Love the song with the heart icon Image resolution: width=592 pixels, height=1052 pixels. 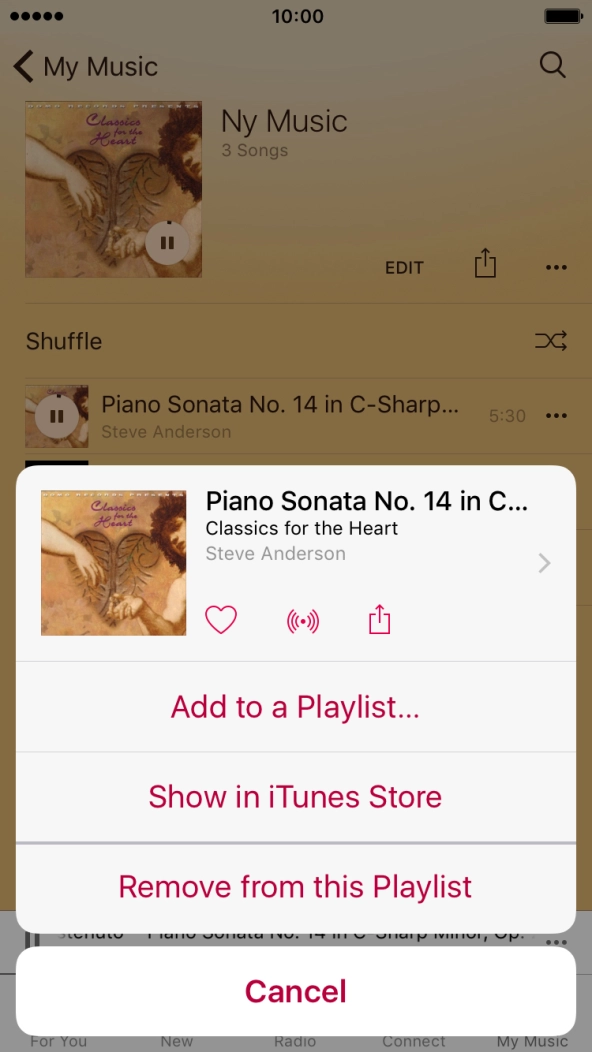221,620
